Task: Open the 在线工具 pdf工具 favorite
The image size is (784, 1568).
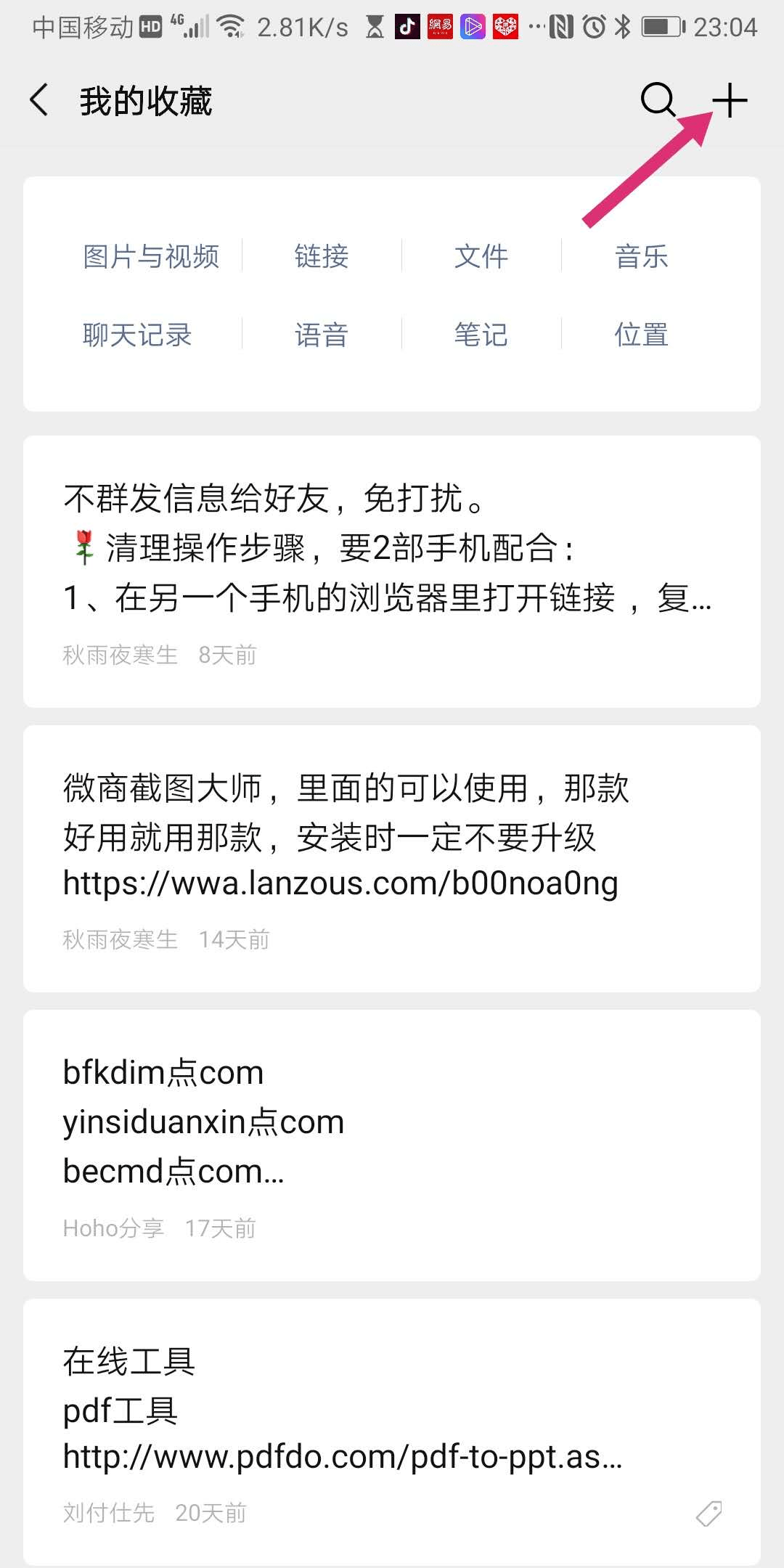Action: (363, 1416)
